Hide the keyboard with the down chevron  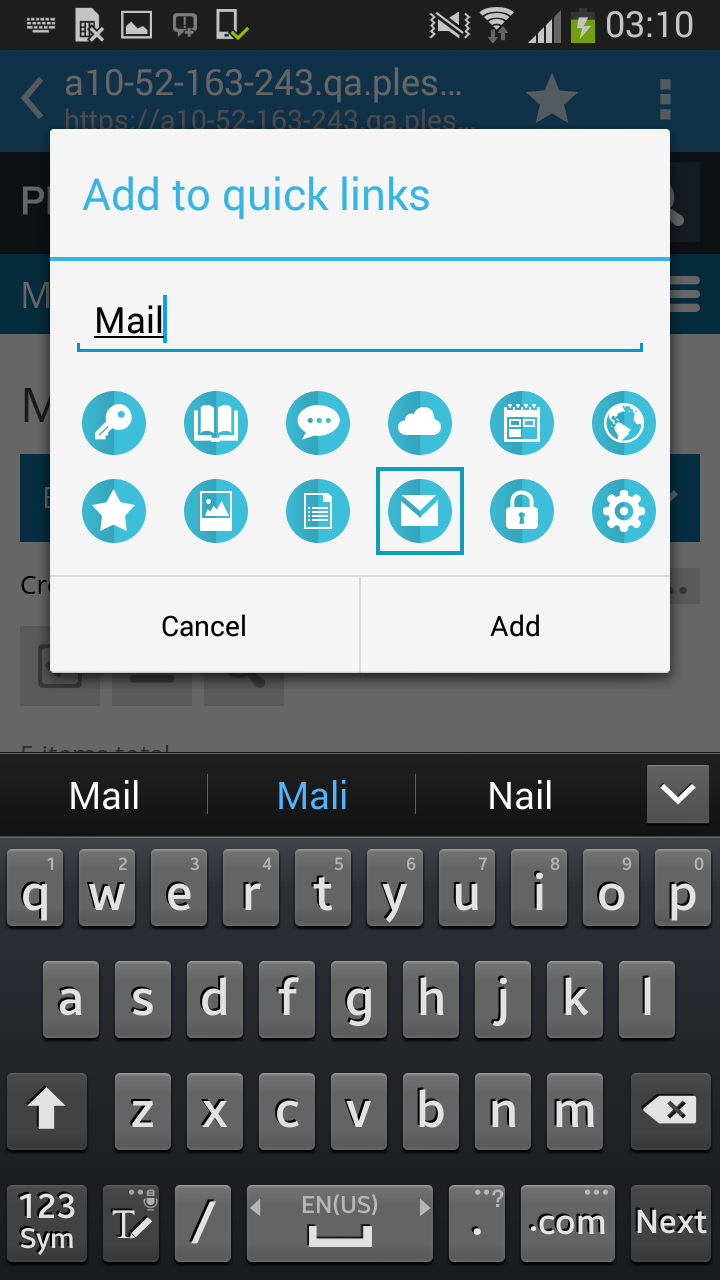(x=678, y=795)
